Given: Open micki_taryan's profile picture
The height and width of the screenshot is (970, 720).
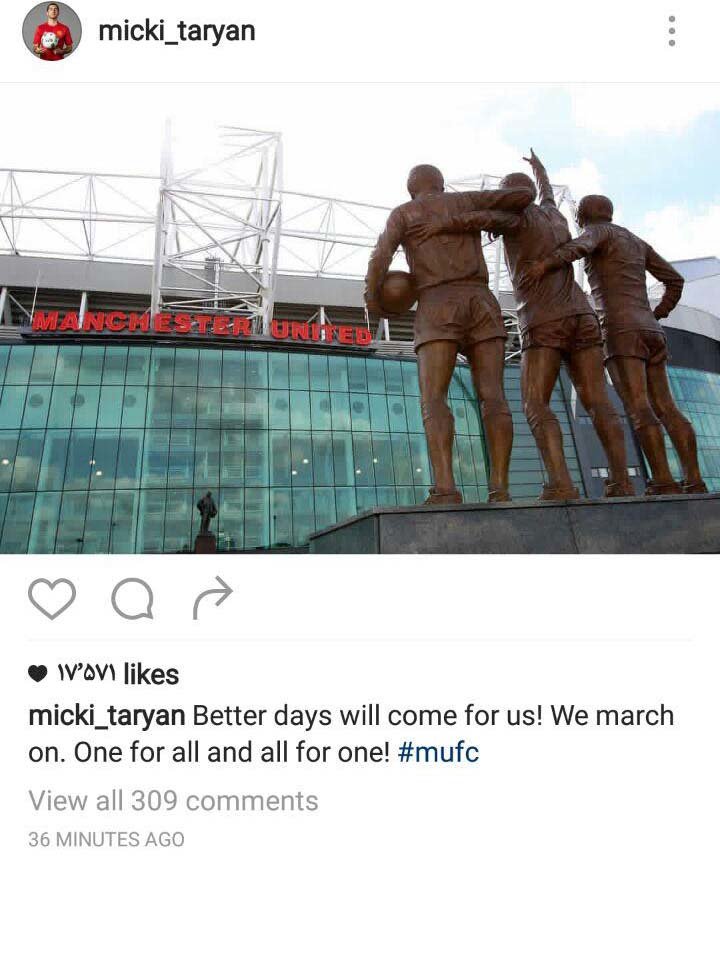Looking at the screenshot, I should (x=52, y=31).
